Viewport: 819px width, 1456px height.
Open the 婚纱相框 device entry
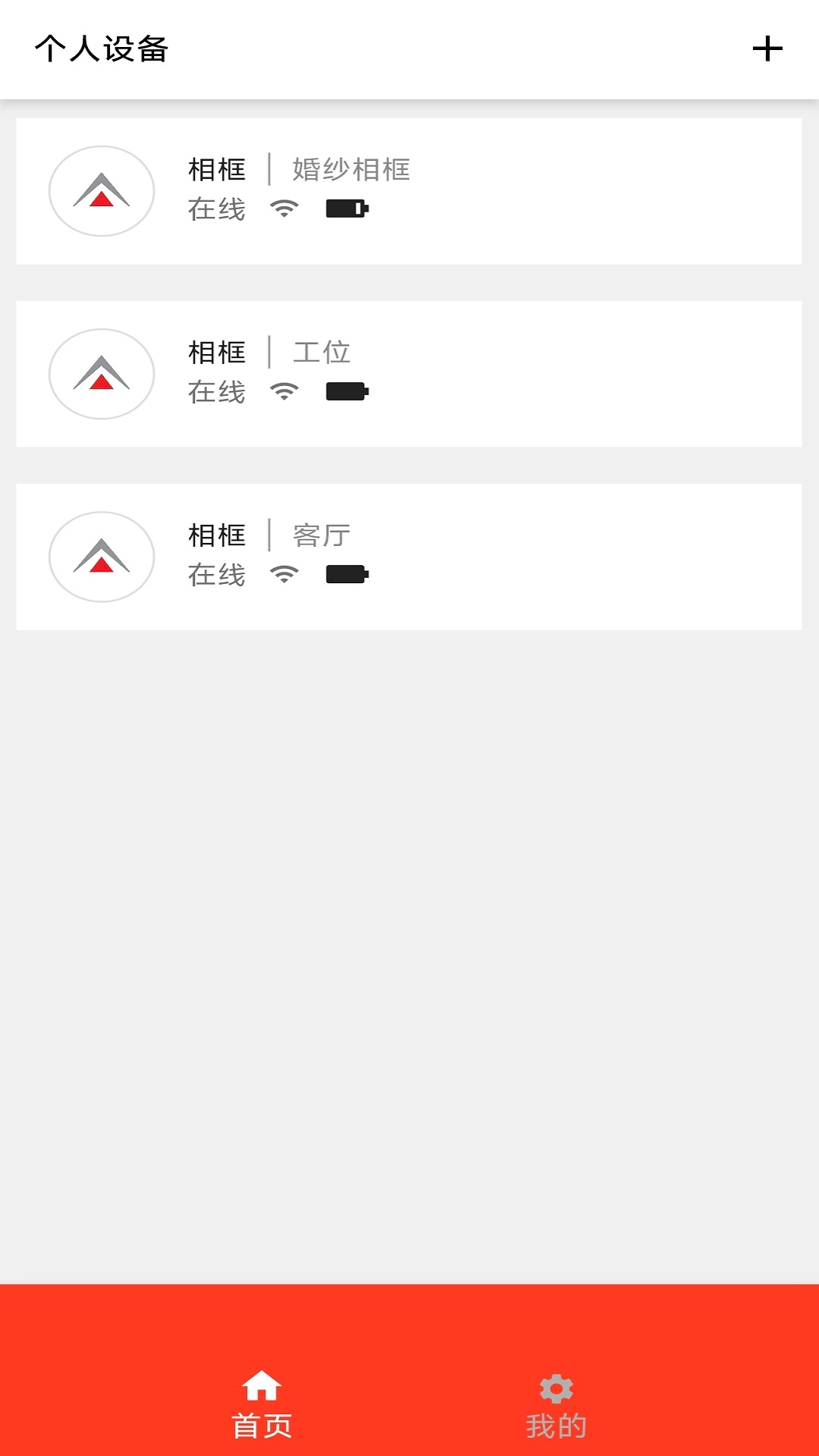[409, 188]
